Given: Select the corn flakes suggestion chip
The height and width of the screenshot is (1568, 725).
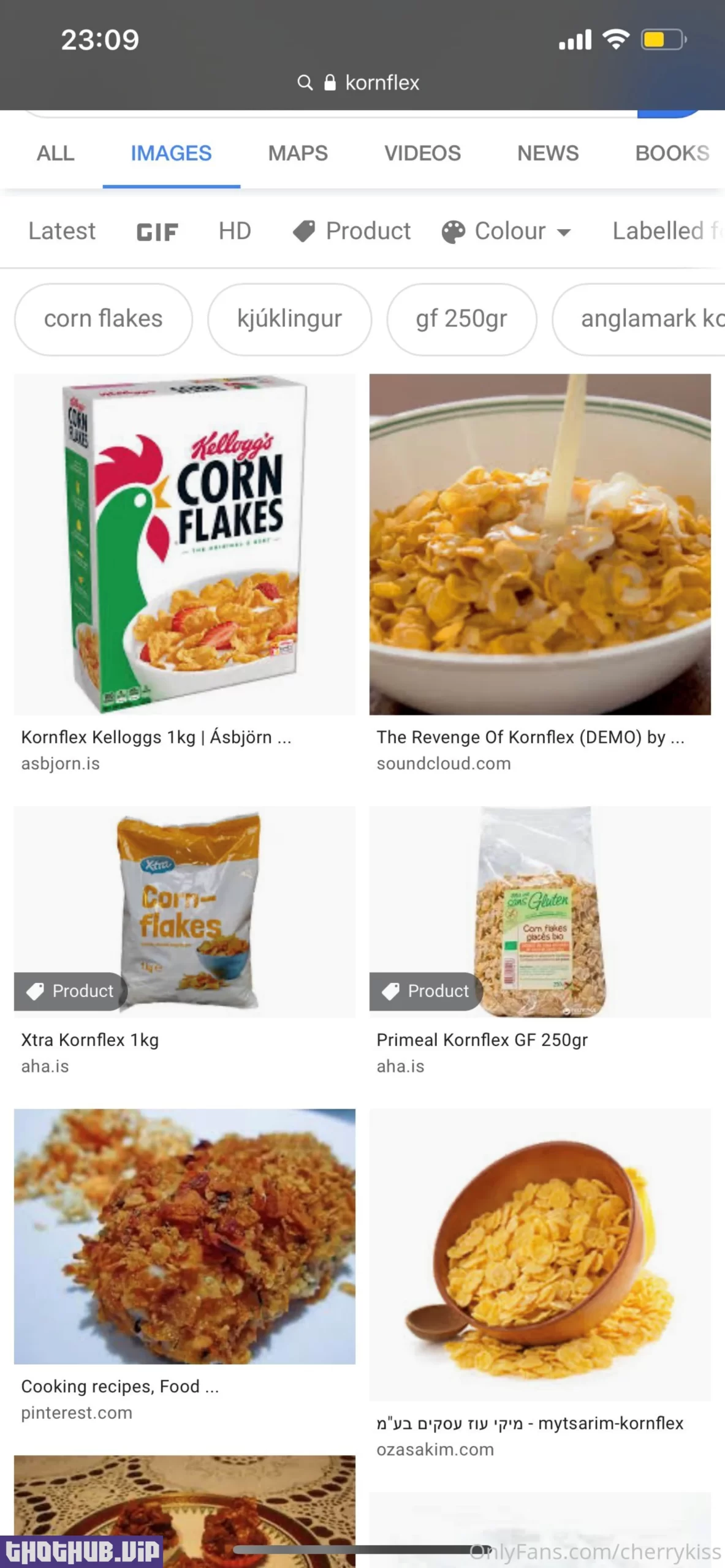Looking at the screenshot, I should click(x=104, y=319).
